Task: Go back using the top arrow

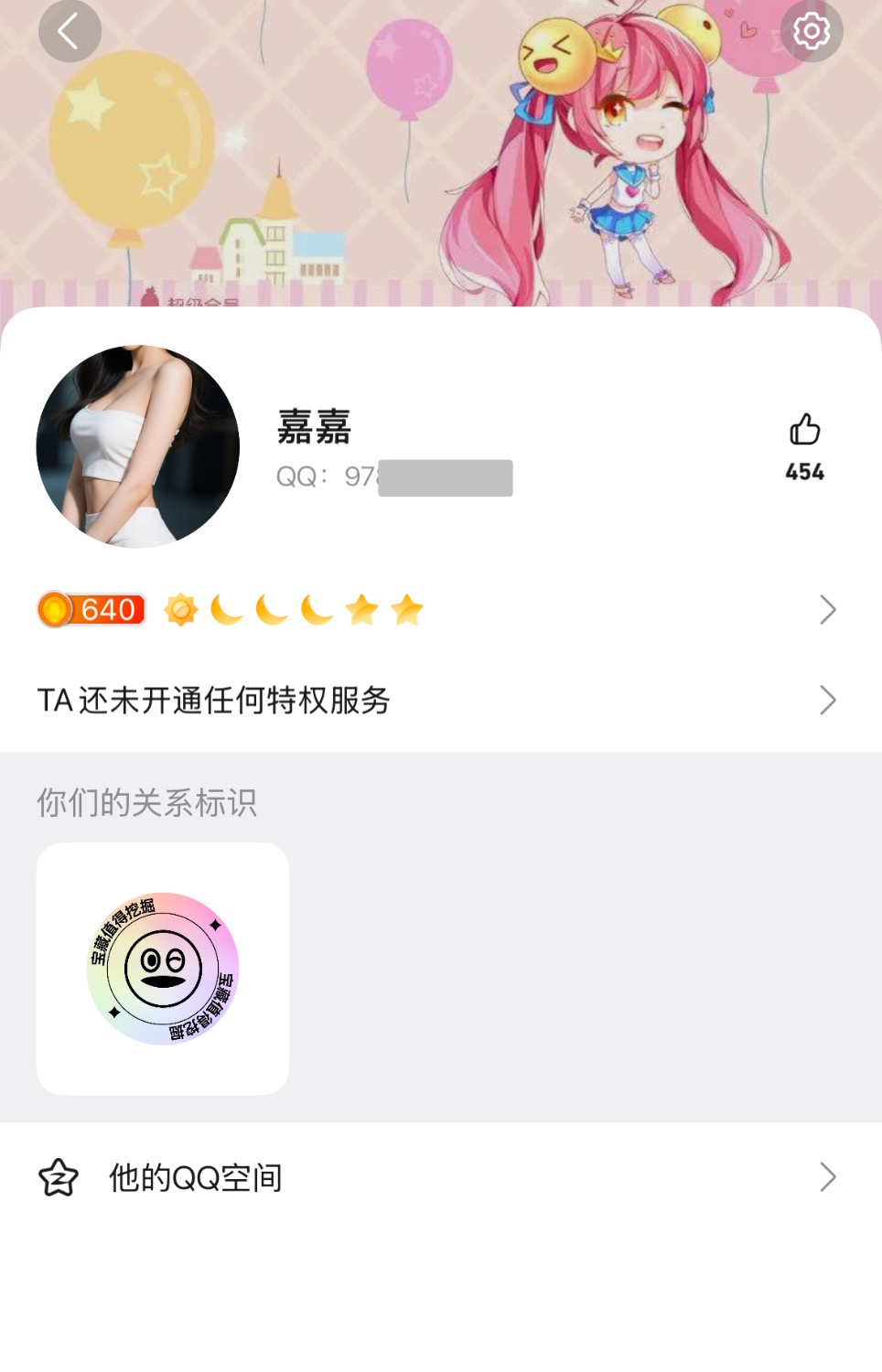Action: 70,32
